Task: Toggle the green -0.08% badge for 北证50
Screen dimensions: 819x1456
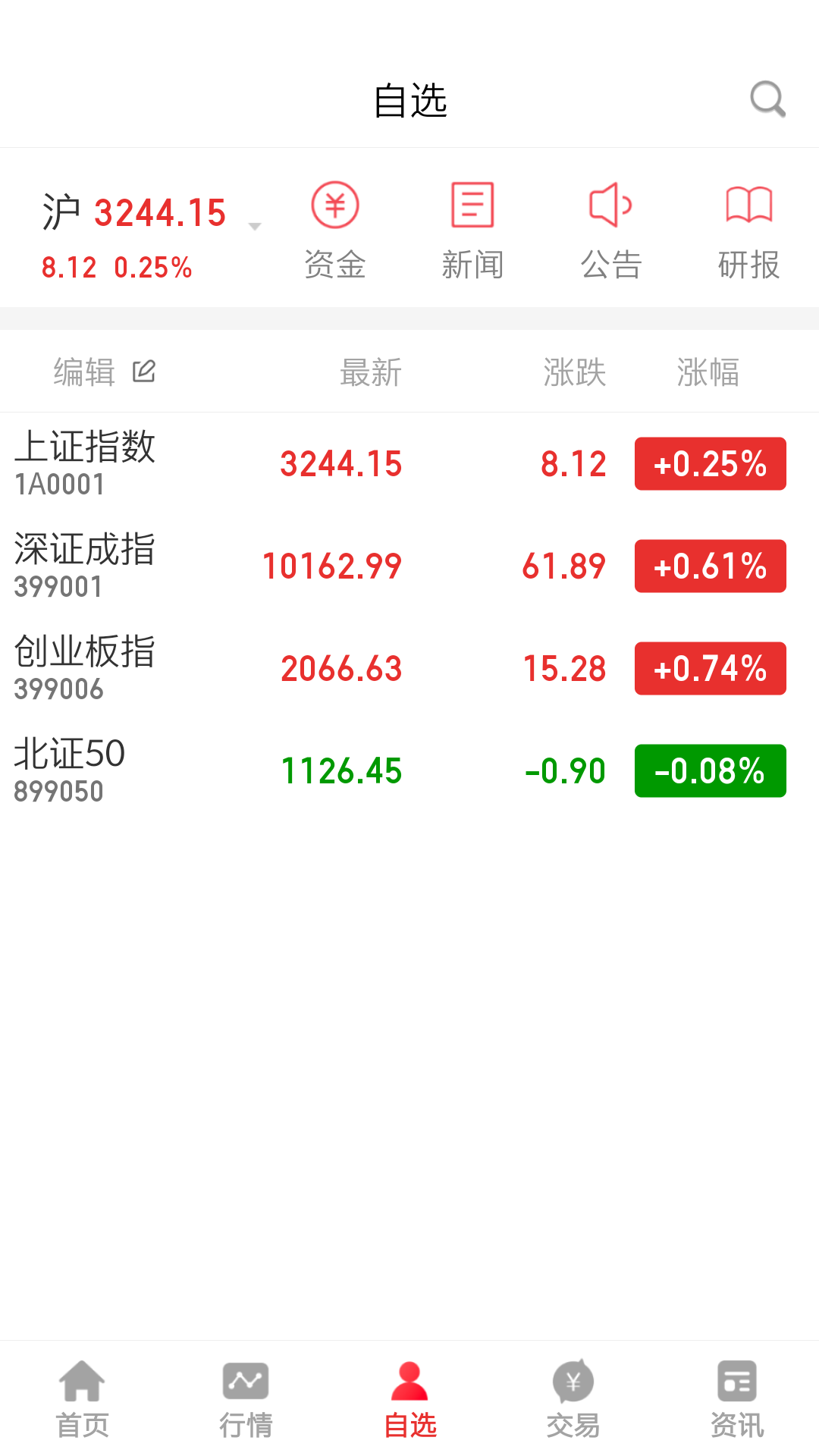Action: tap(709, 770)
